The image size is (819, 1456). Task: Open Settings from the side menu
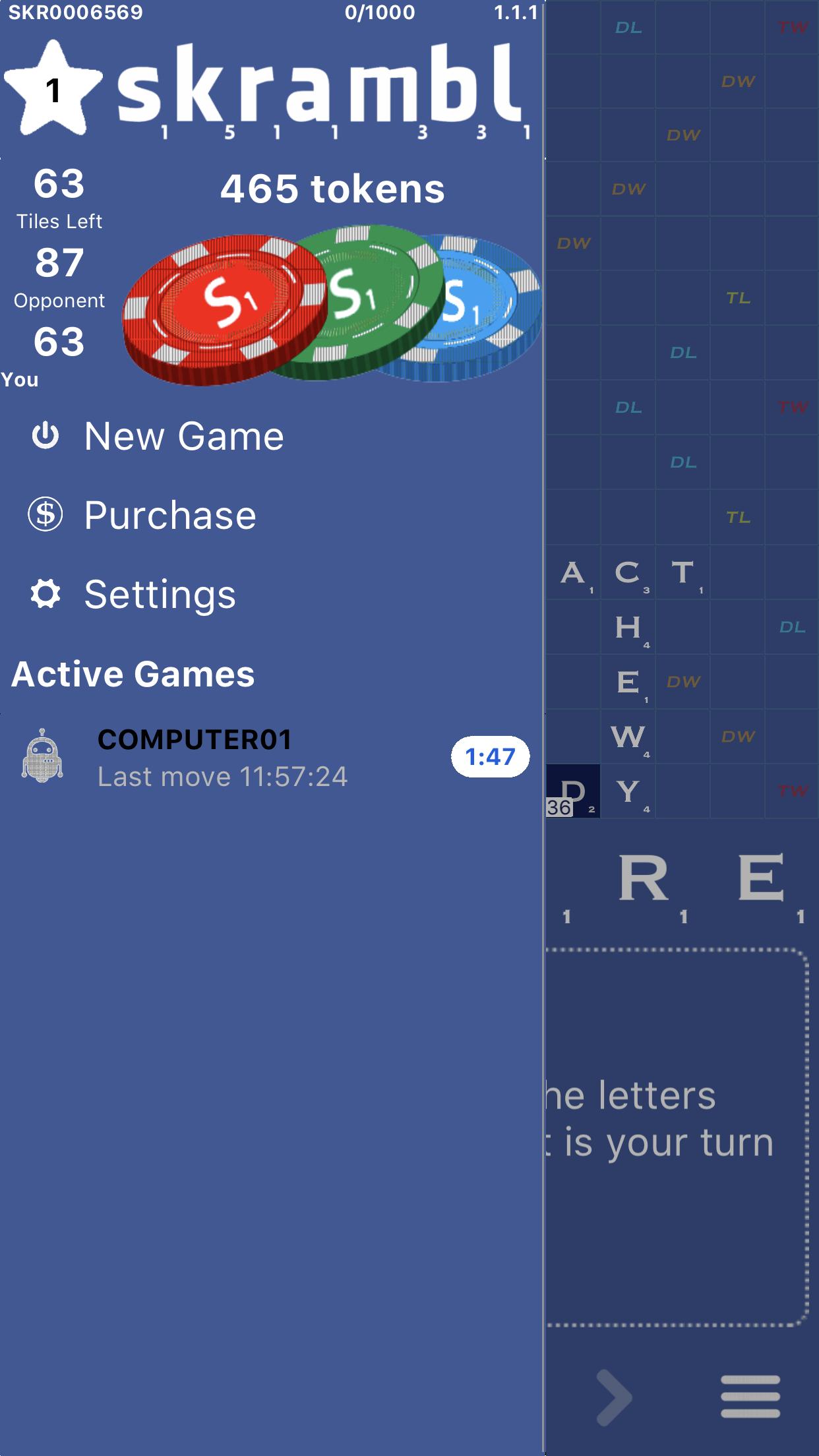click(x=160, y=595)
